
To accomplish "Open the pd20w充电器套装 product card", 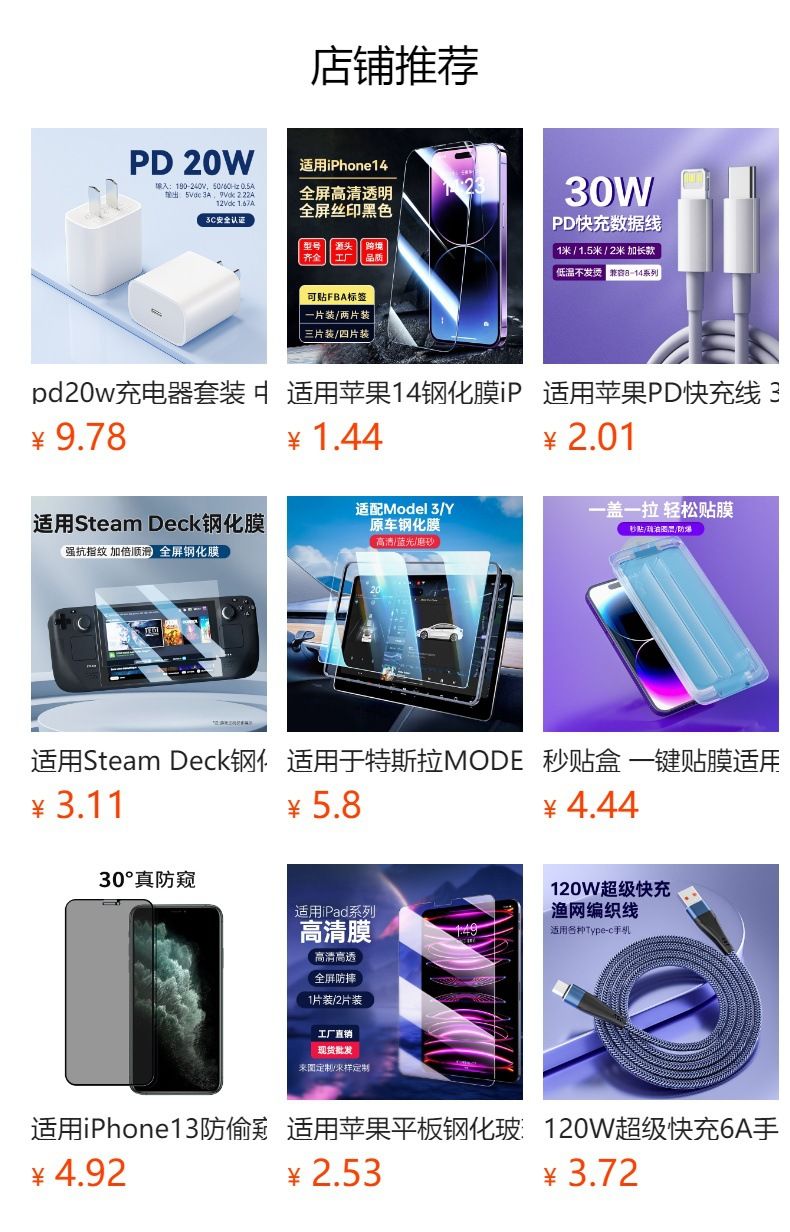I will click(149, 246).
